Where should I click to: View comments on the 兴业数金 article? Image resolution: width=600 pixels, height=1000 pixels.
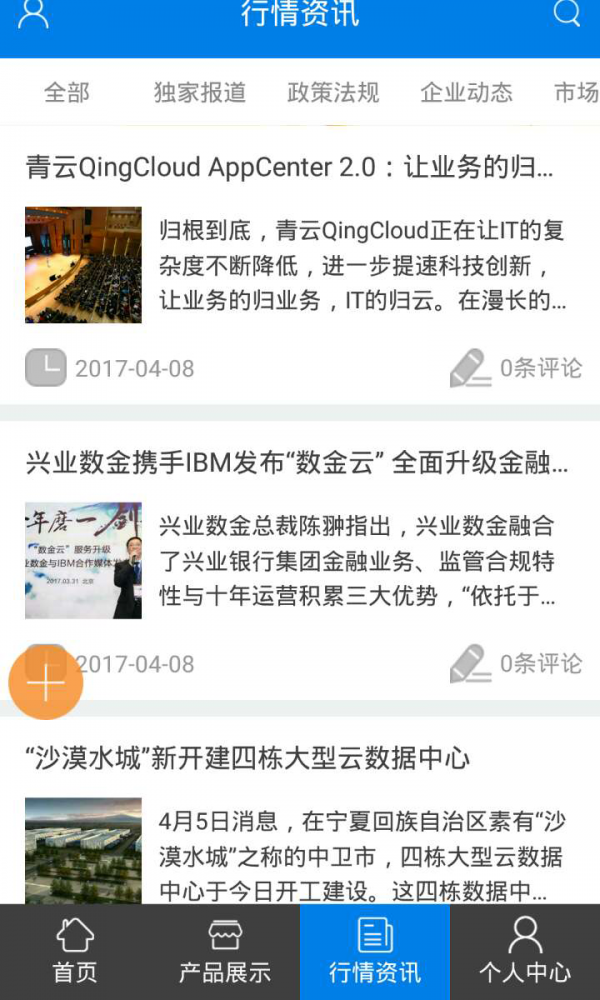pos(516,664)
